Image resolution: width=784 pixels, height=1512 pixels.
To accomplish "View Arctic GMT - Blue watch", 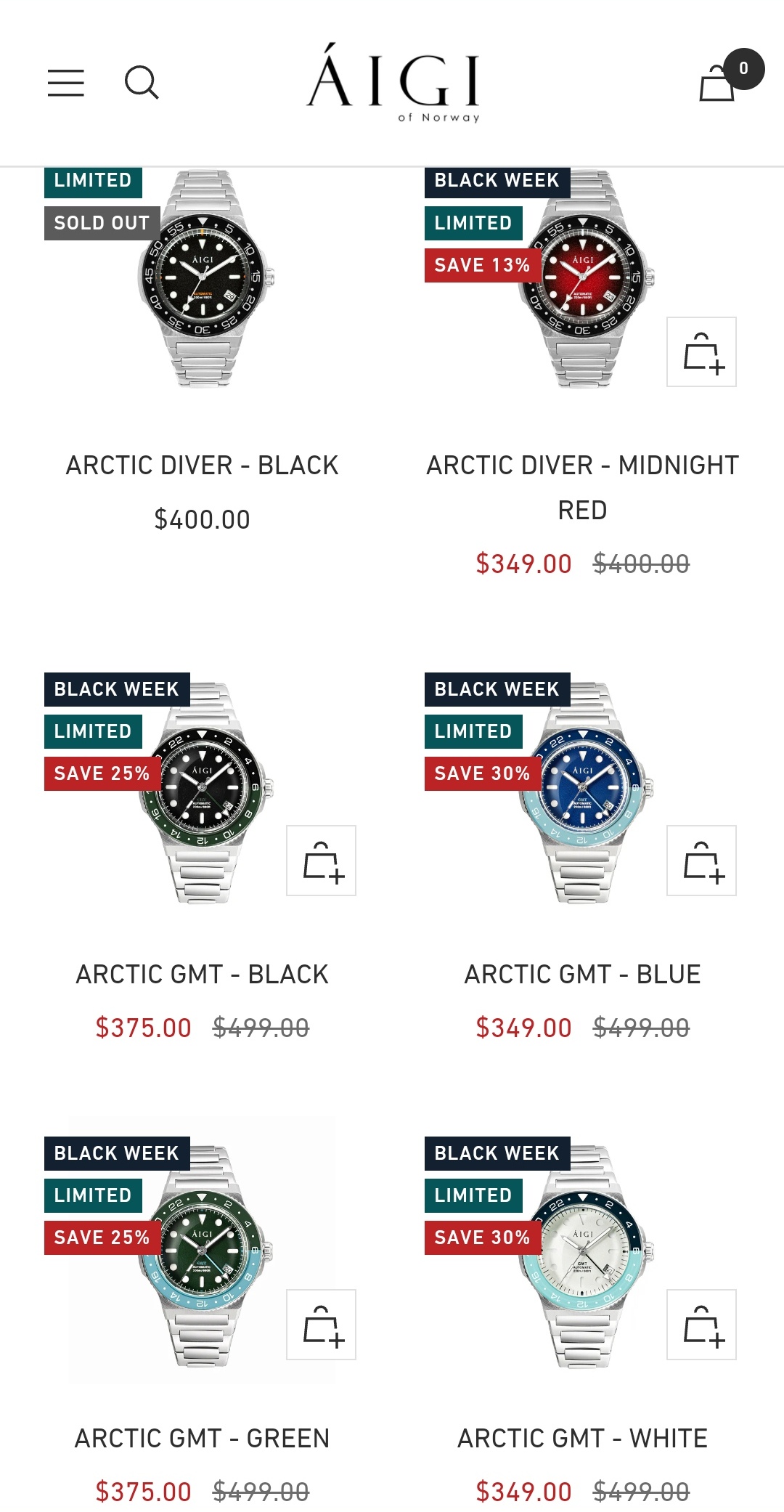I will coord(582,974).
